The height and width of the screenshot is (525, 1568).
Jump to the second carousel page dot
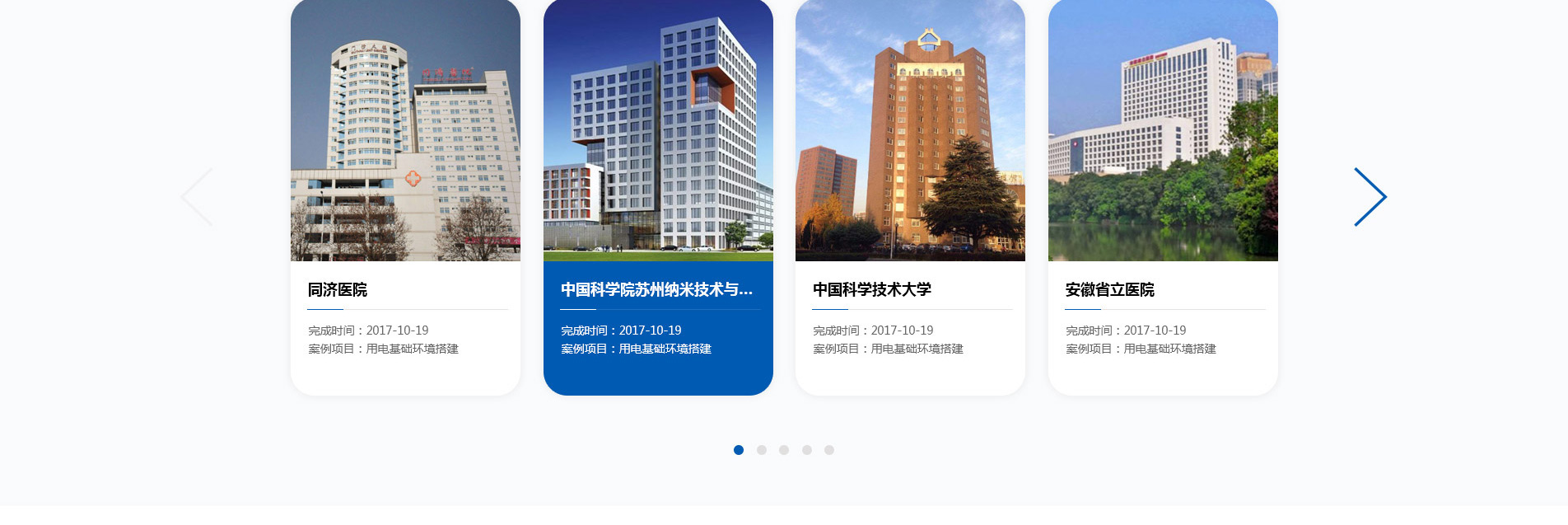762,450
